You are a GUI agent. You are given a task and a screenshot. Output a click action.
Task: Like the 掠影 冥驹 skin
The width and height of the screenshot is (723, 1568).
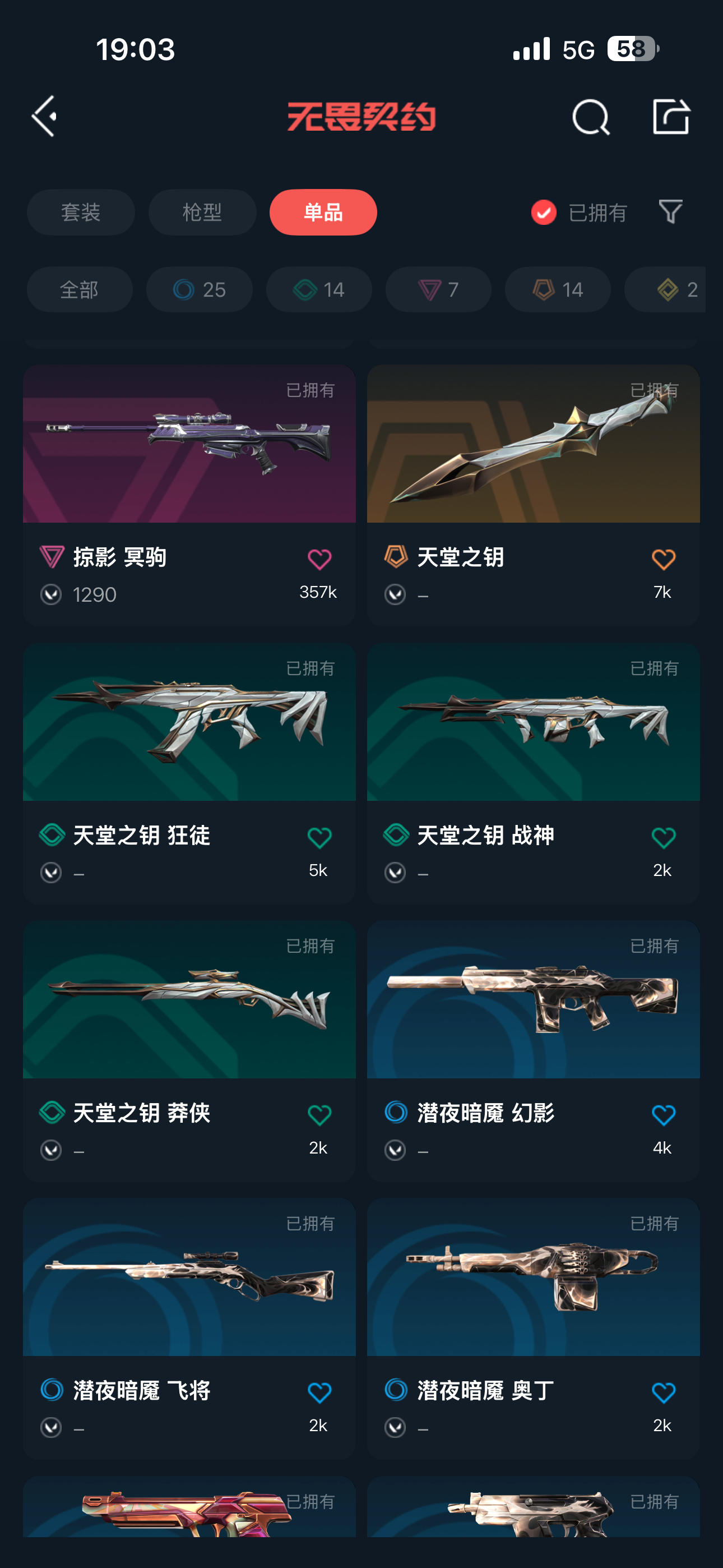coord(319,559)
